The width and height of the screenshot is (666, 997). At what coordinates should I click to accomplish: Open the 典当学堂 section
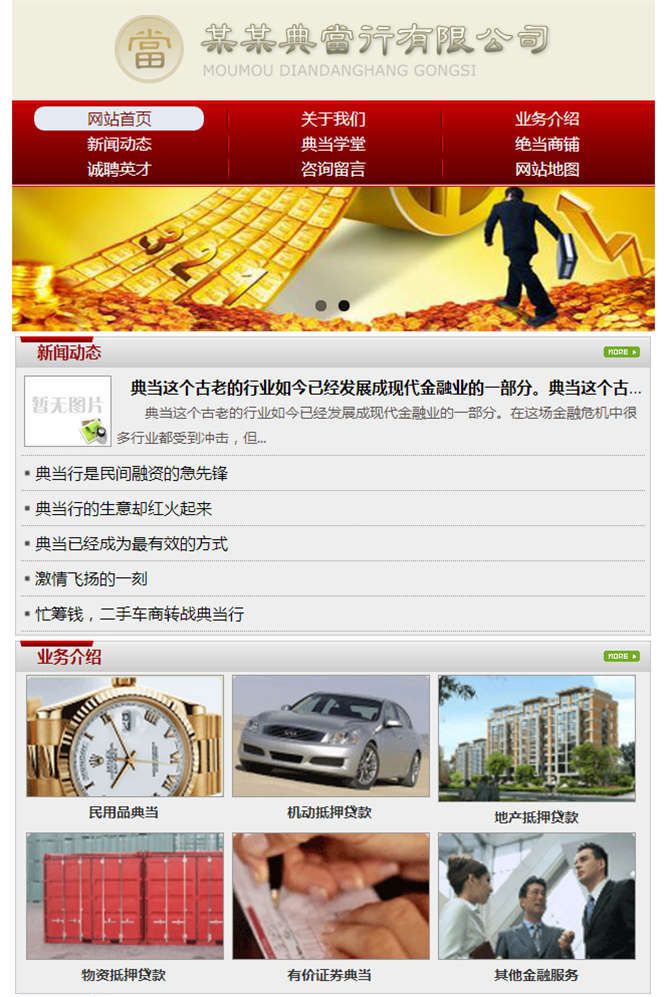point(333,144)
